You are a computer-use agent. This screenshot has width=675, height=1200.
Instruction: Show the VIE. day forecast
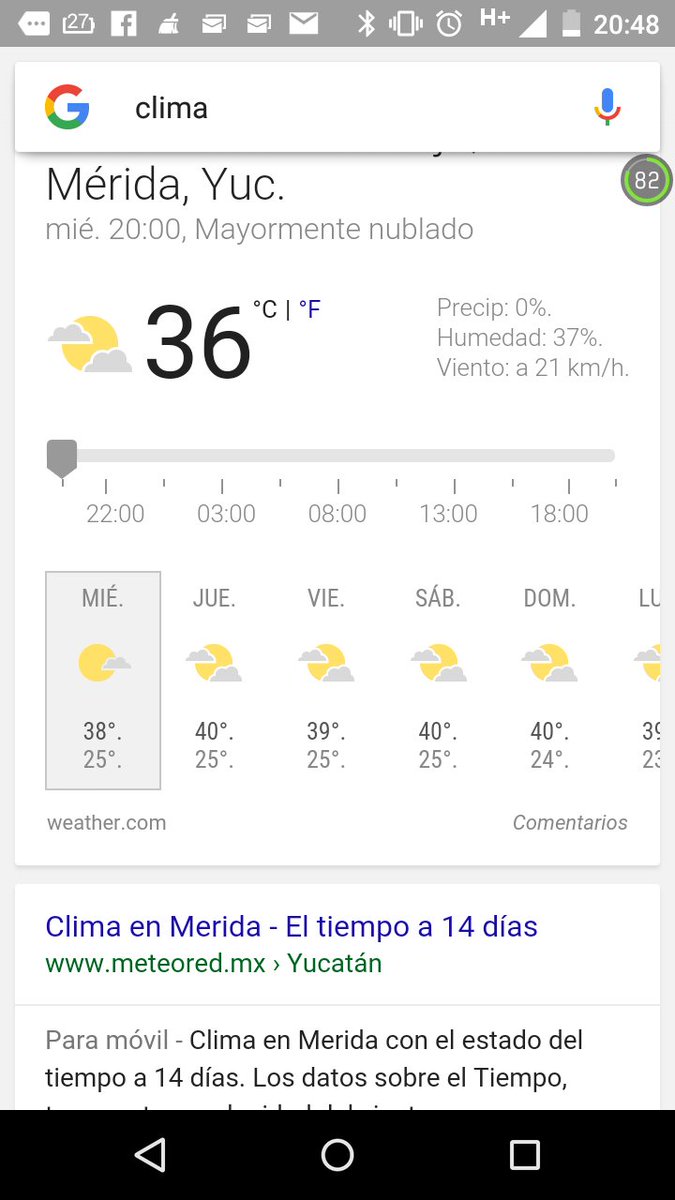pos(326,680)
